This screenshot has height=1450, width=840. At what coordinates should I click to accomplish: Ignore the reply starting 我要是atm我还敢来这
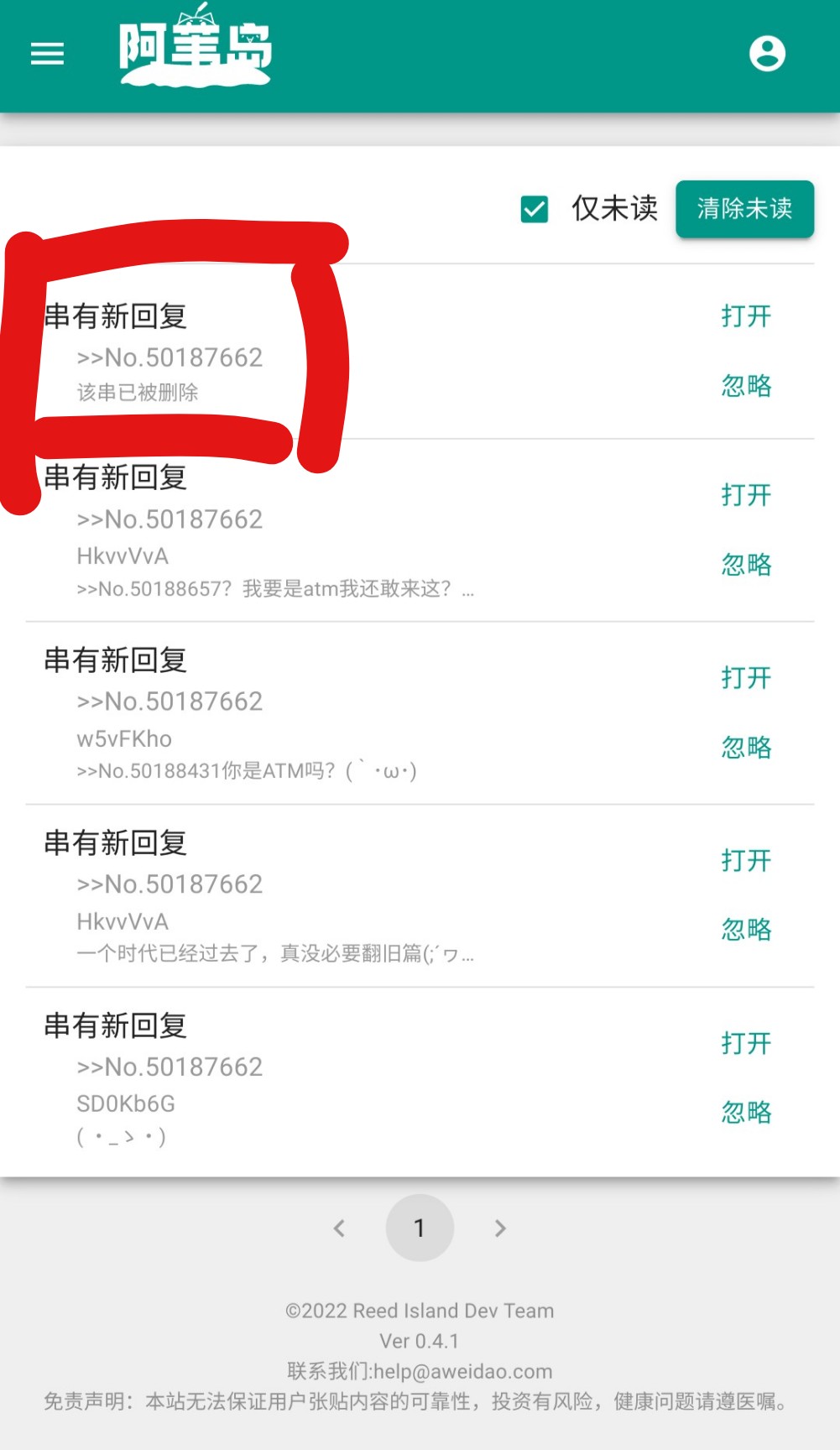click(745, 565)
